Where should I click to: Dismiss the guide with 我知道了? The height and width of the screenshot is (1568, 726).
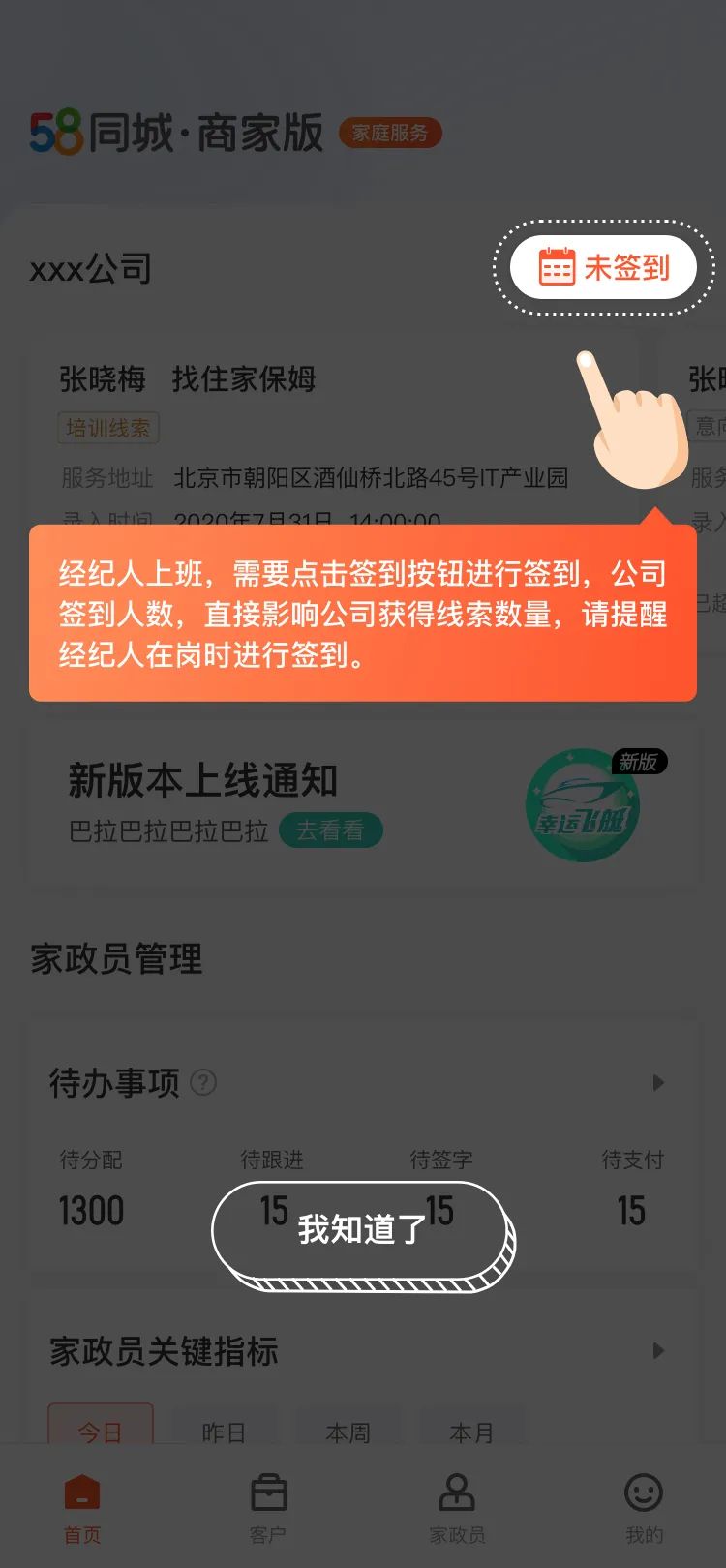coord(361,1229)
